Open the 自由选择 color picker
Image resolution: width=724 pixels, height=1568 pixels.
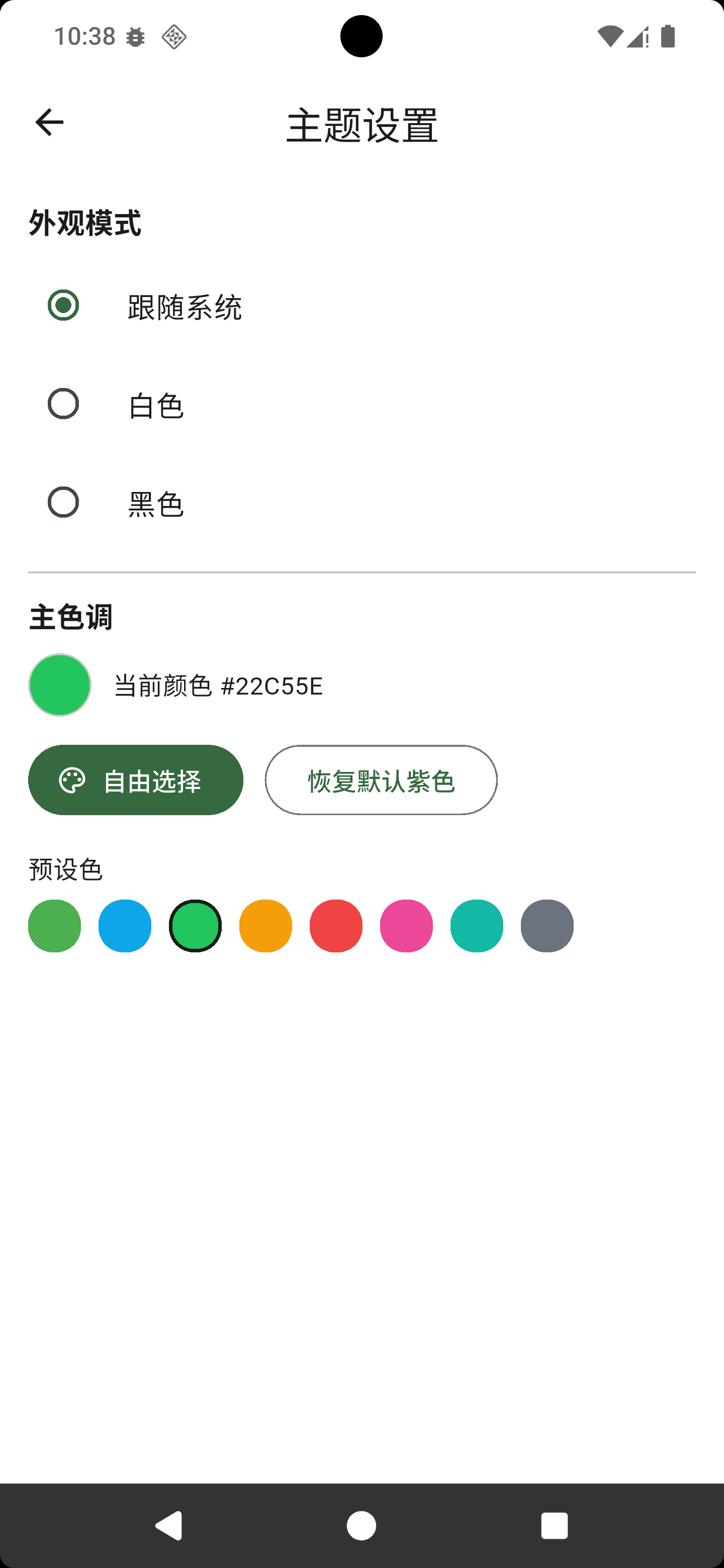coord(136,780)
